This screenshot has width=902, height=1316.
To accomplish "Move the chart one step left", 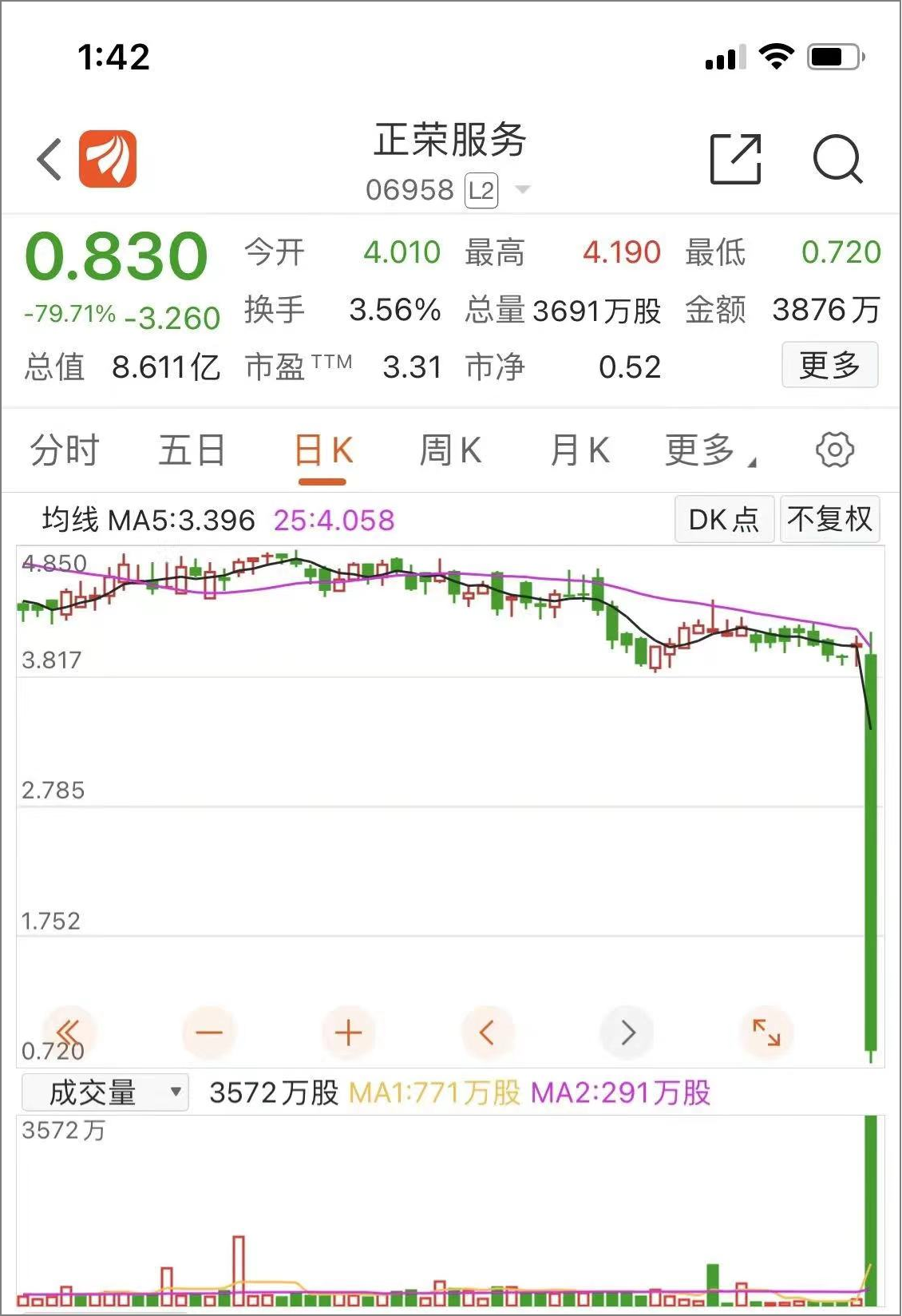I will 487,1033.
